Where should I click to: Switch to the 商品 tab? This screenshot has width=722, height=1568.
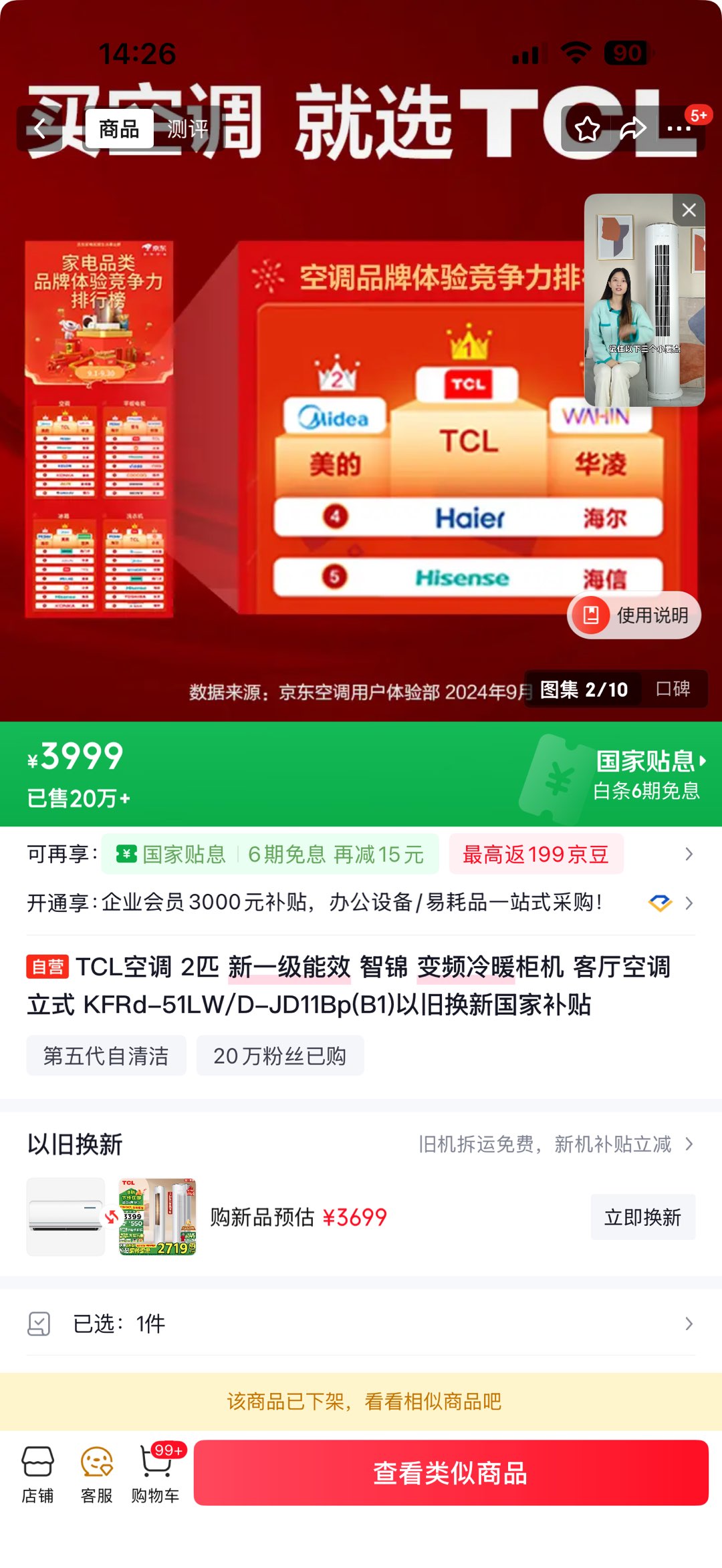point(119,128)
